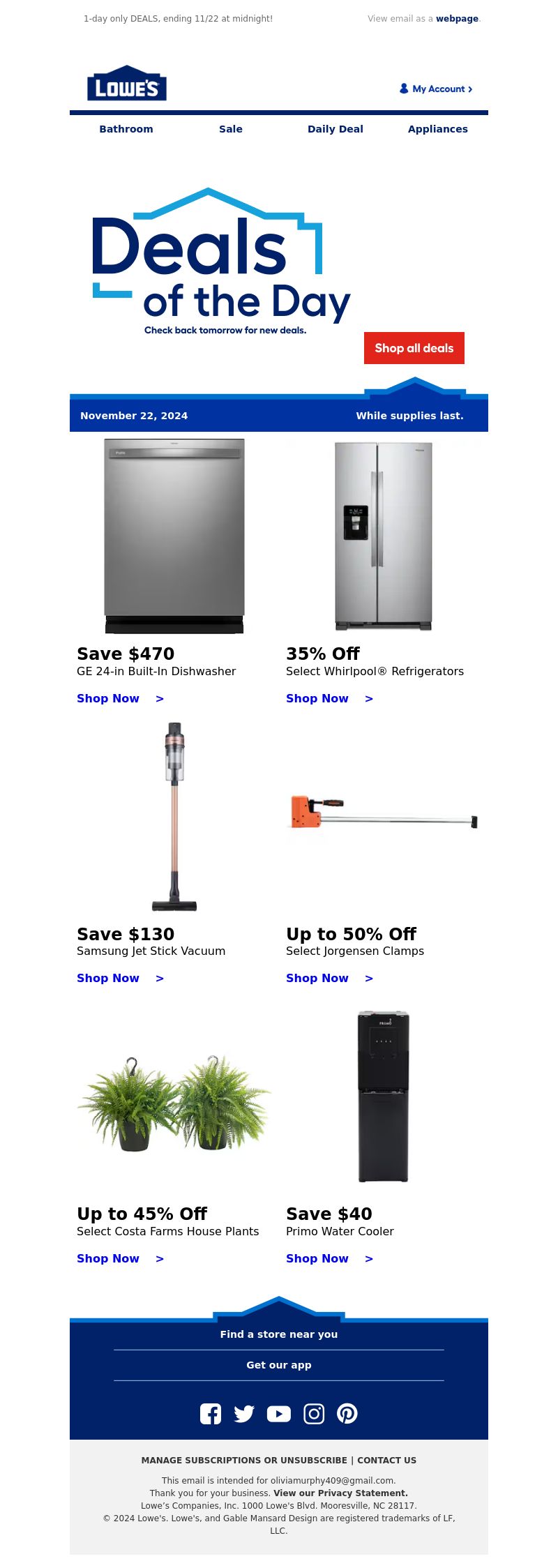
Task: Go to the Bathroom category
Action: coord(126,129)
